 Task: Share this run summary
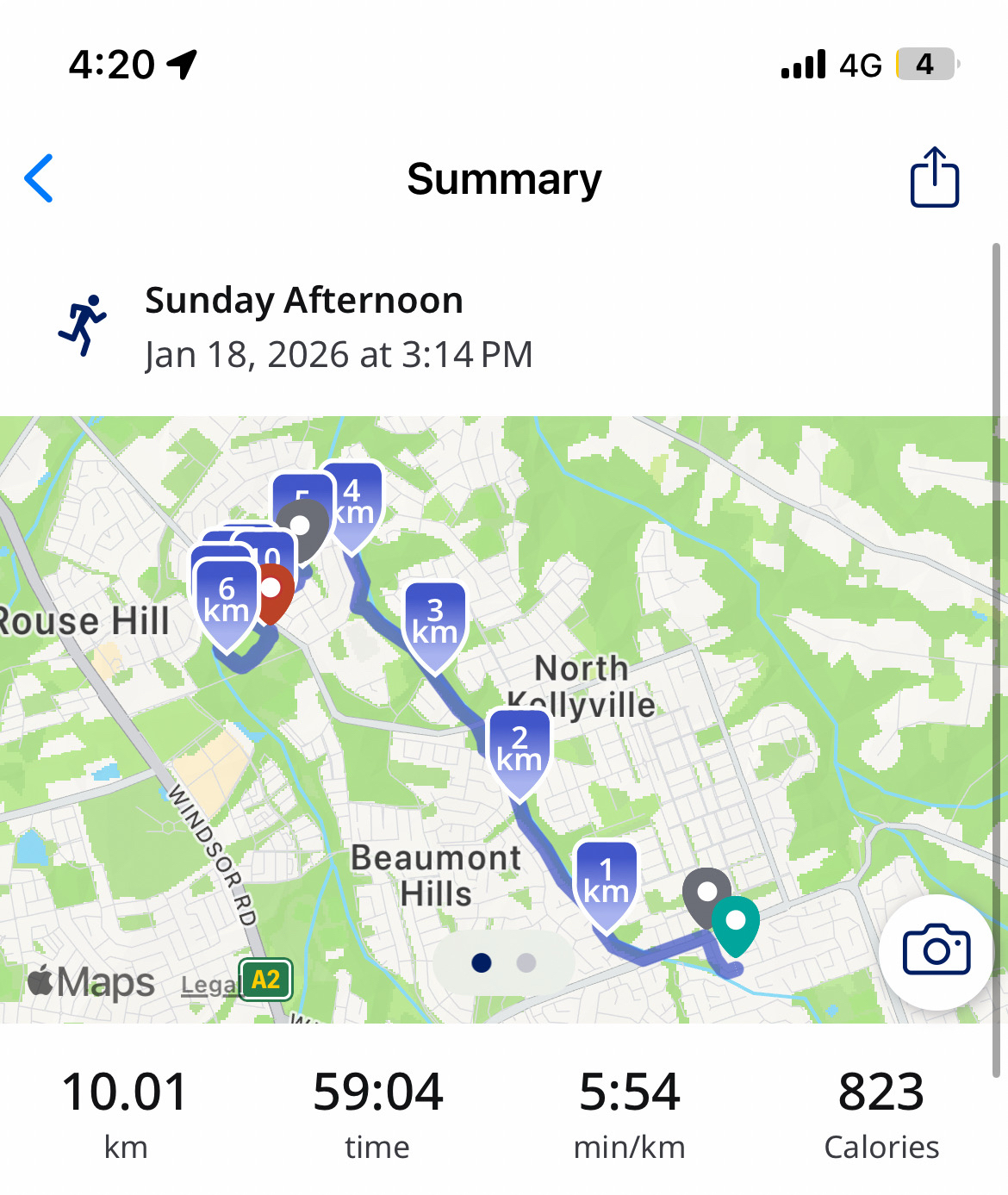tap(934, 177)
